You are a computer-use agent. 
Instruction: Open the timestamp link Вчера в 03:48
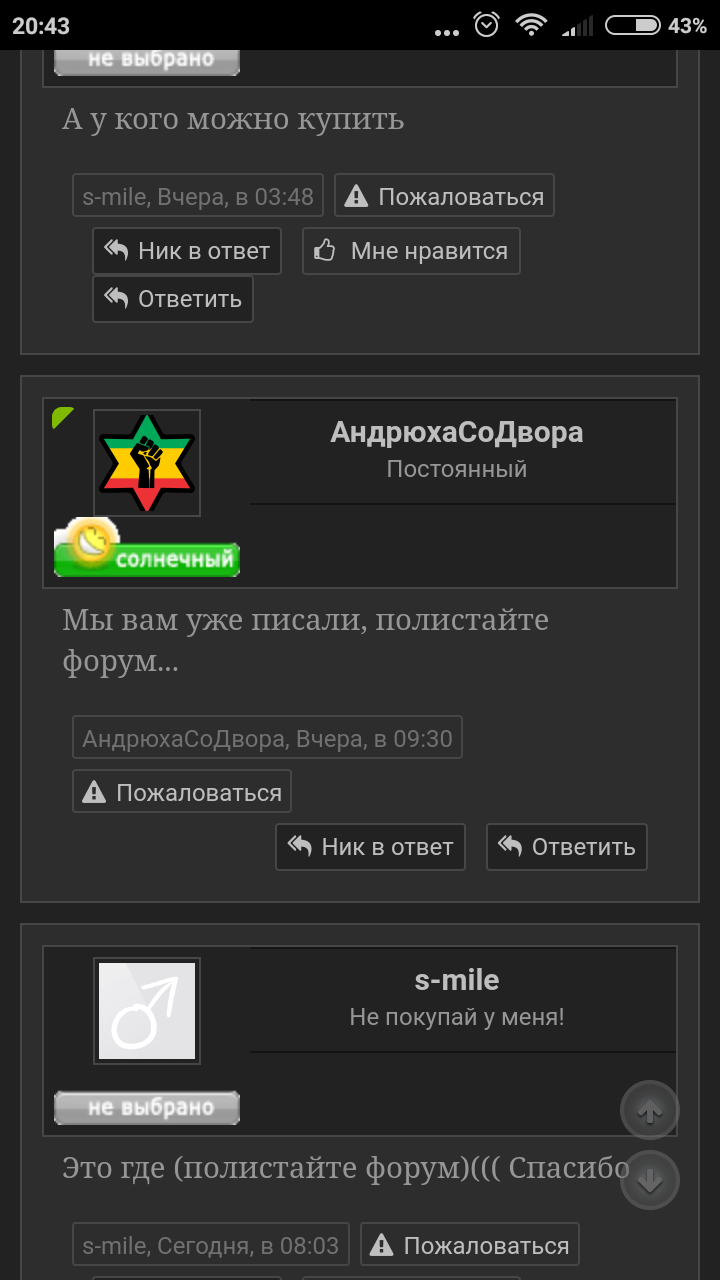(x=198, y=196)
